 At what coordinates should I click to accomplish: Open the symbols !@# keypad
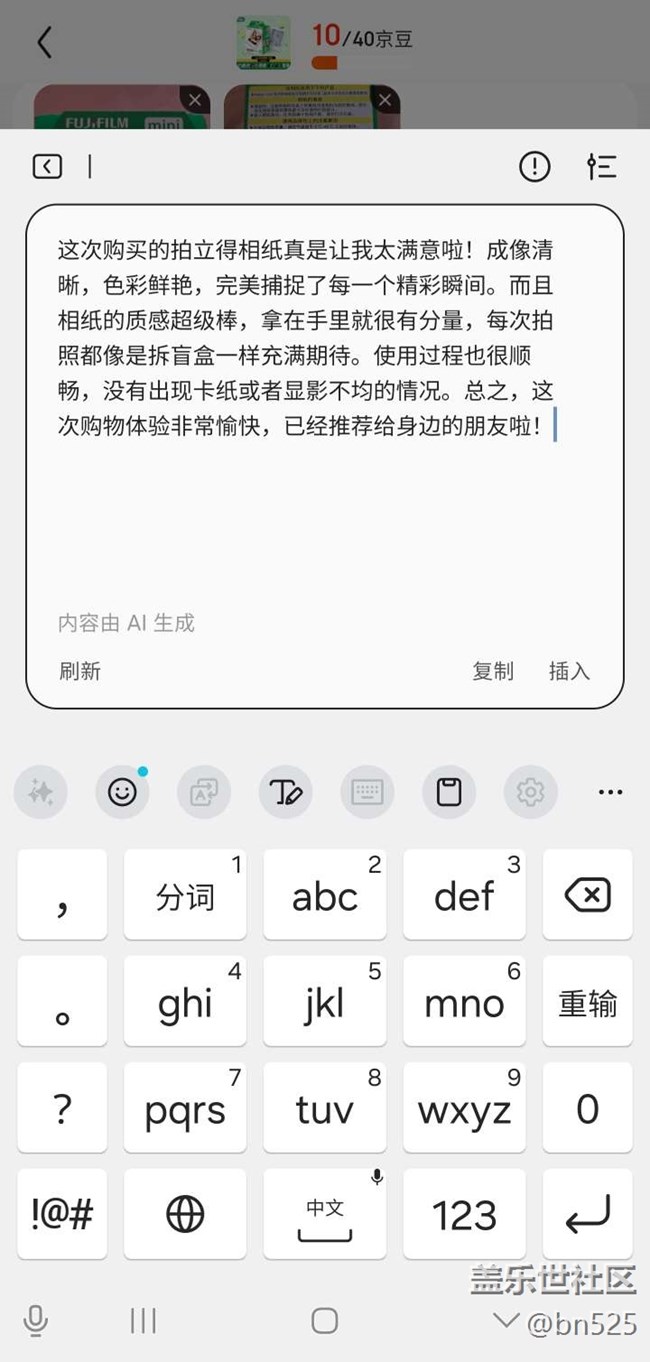point(62,1215)
